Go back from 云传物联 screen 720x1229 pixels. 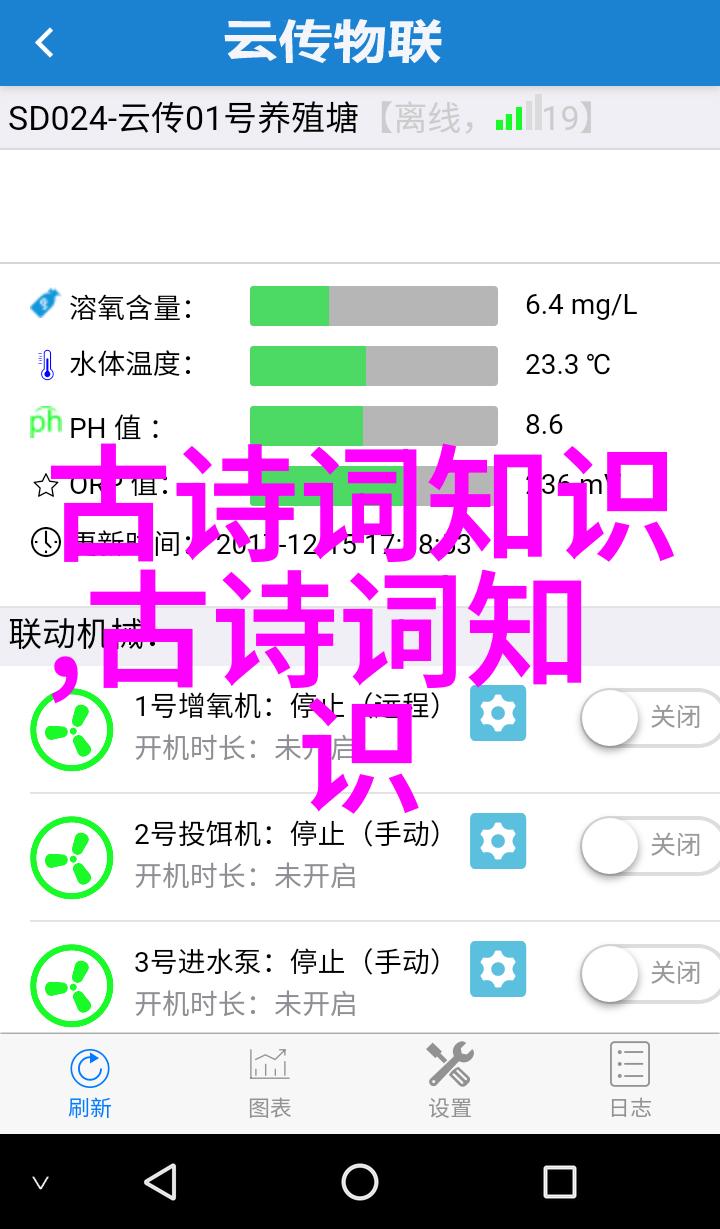click(x=44, y=43)
